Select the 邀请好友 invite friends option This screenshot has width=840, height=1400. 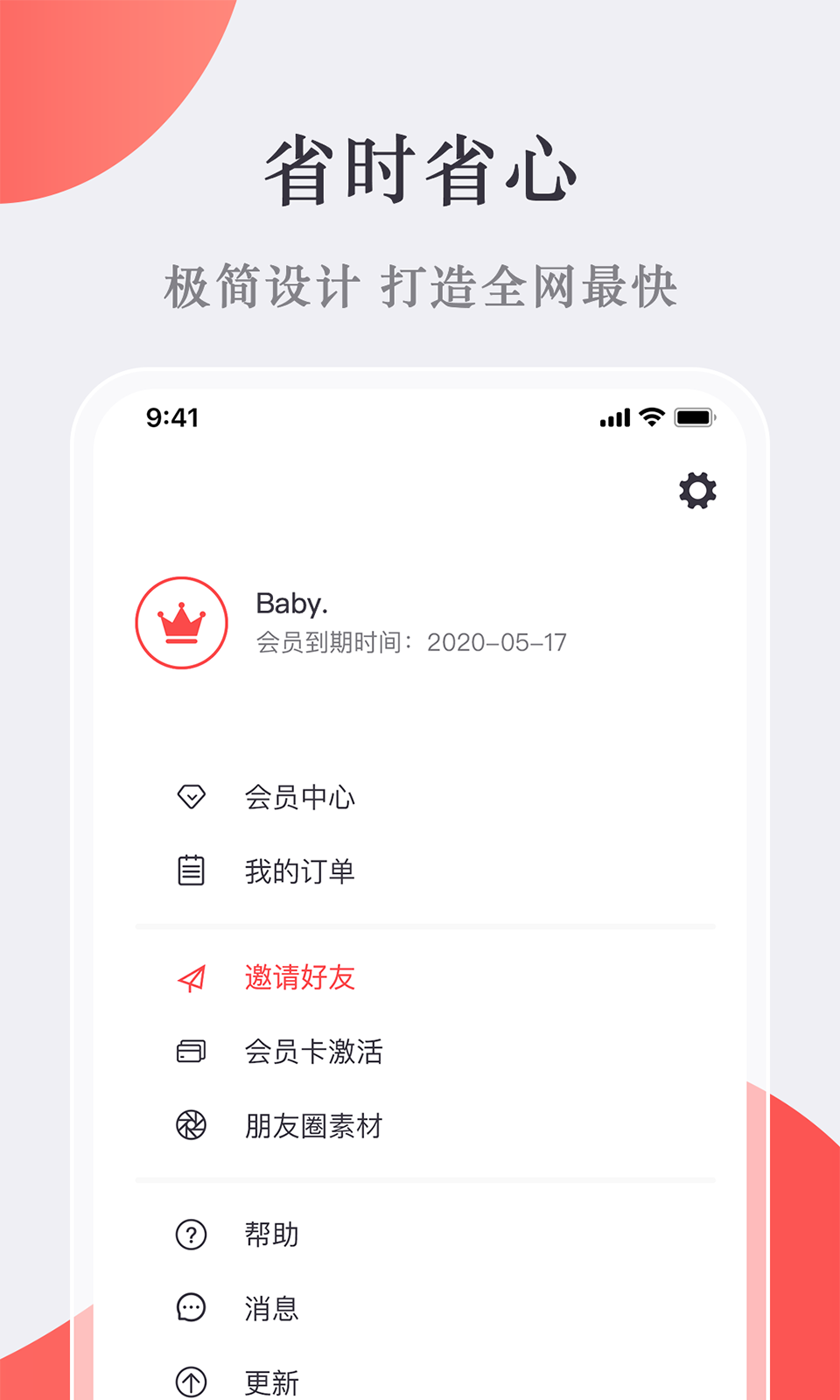point(299,977)
